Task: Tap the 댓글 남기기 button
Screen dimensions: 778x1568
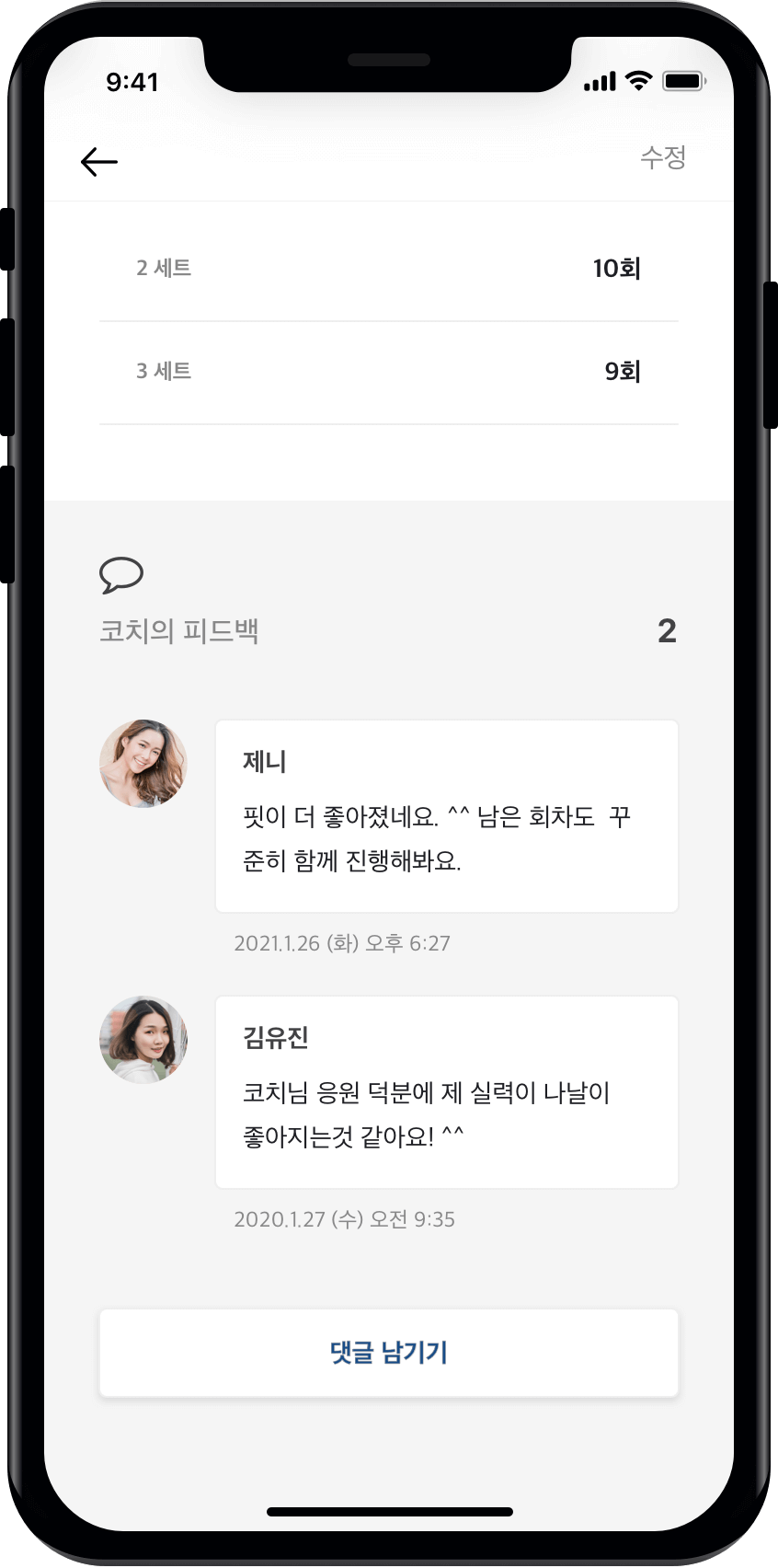Action: click(x=389, y=1353)
